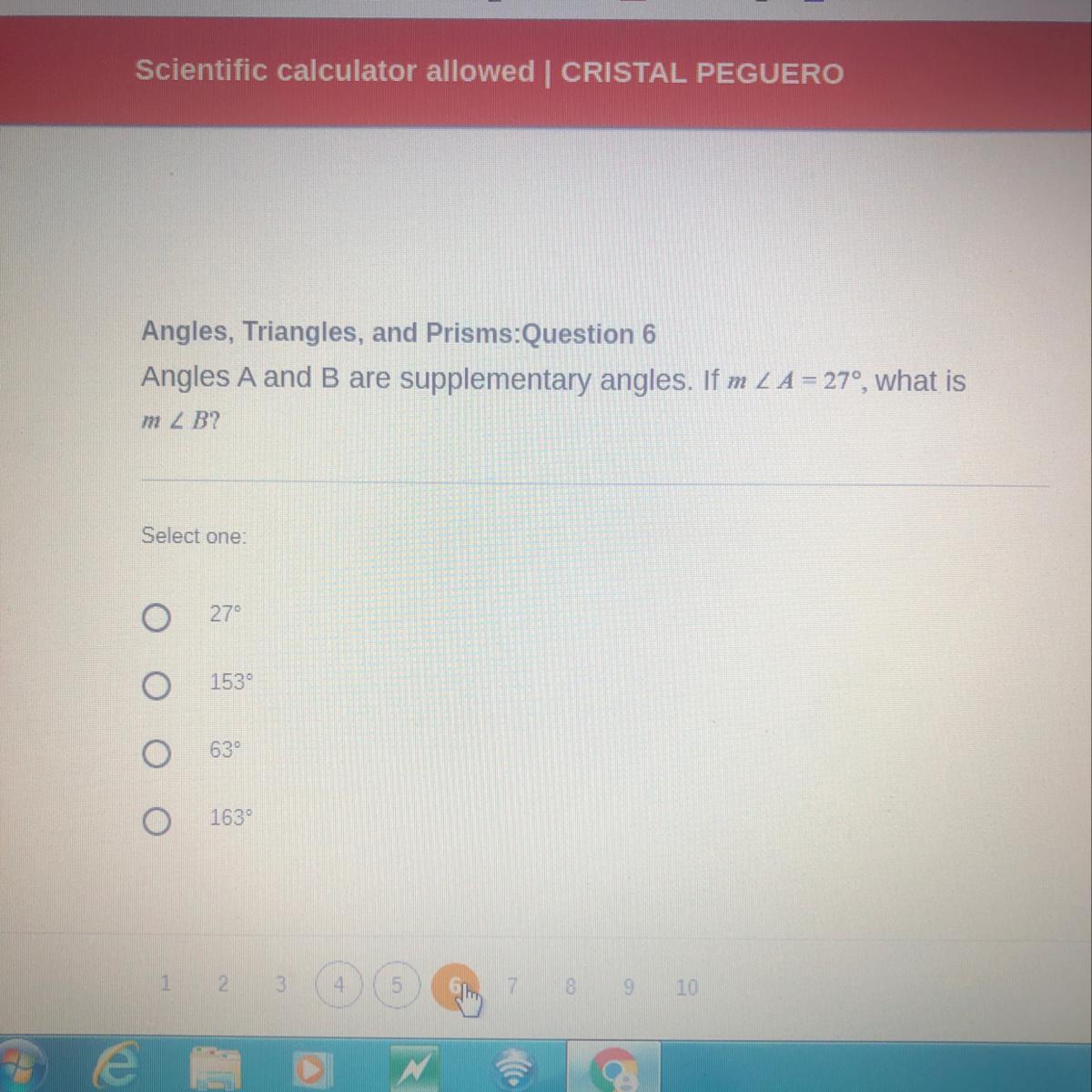Open Internet Explorer from the taskbar

coord(114,1067)
